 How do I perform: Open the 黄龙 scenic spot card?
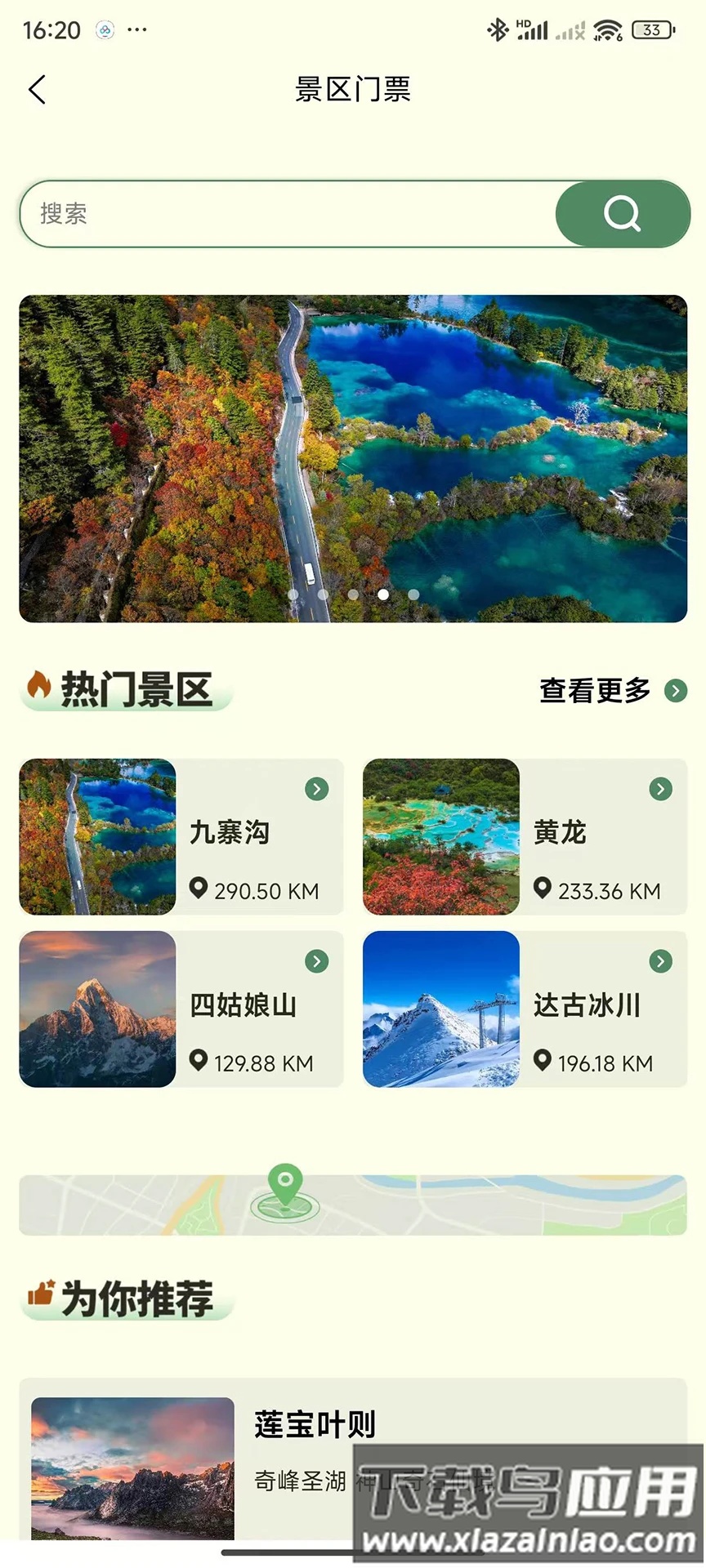(525, 837)
